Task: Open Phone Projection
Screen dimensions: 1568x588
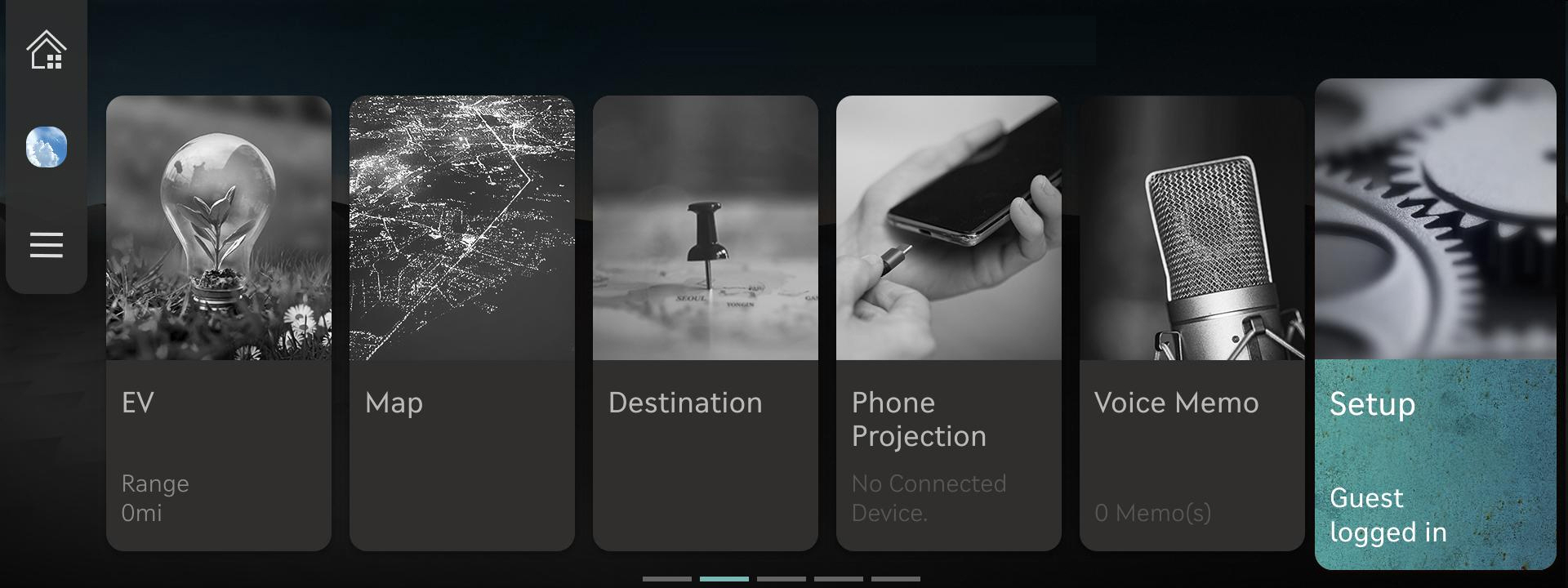Action: tap(948, 323)
